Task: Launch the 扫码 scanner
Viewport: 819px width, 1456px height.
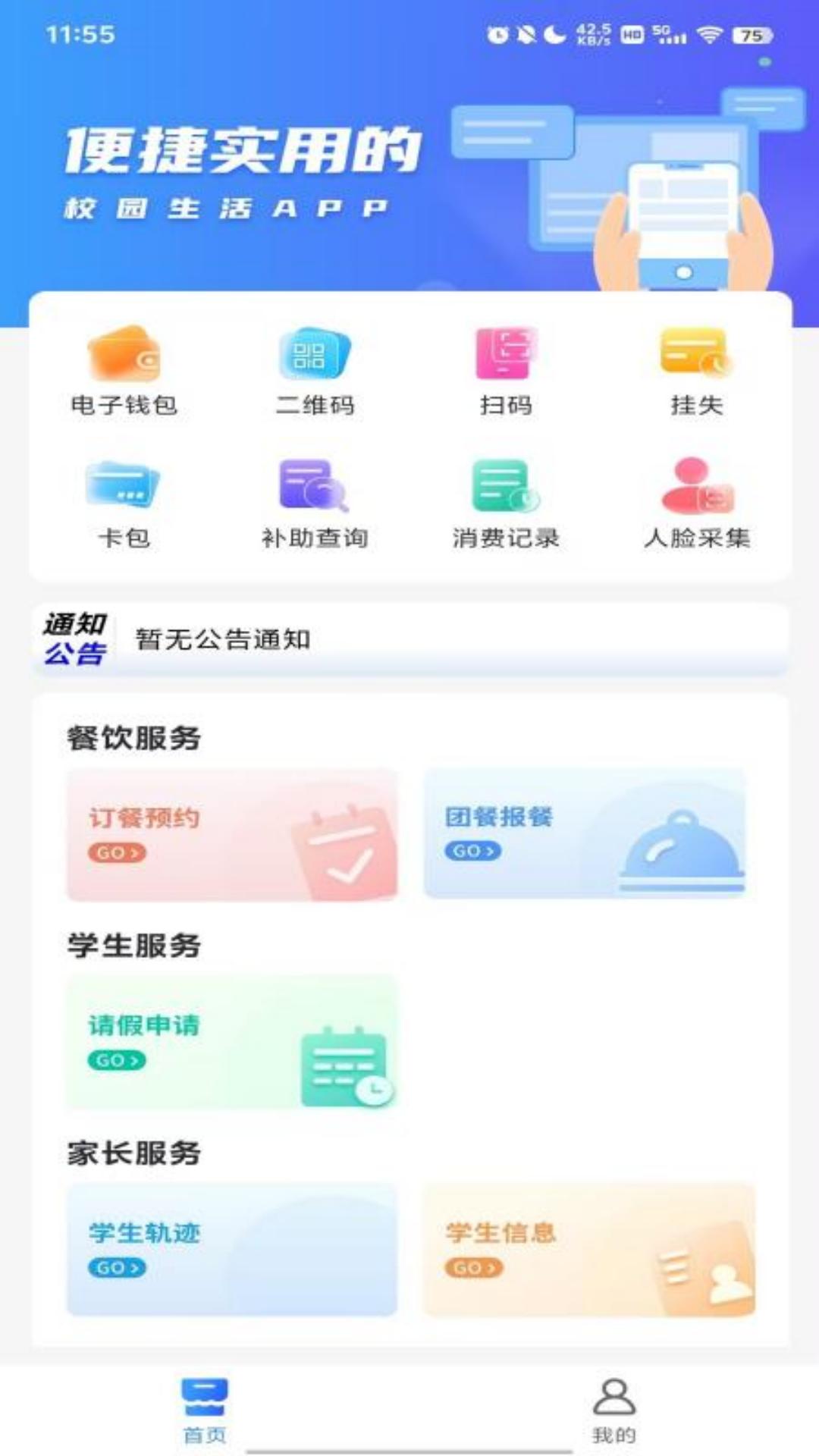Action: [505, 371]
